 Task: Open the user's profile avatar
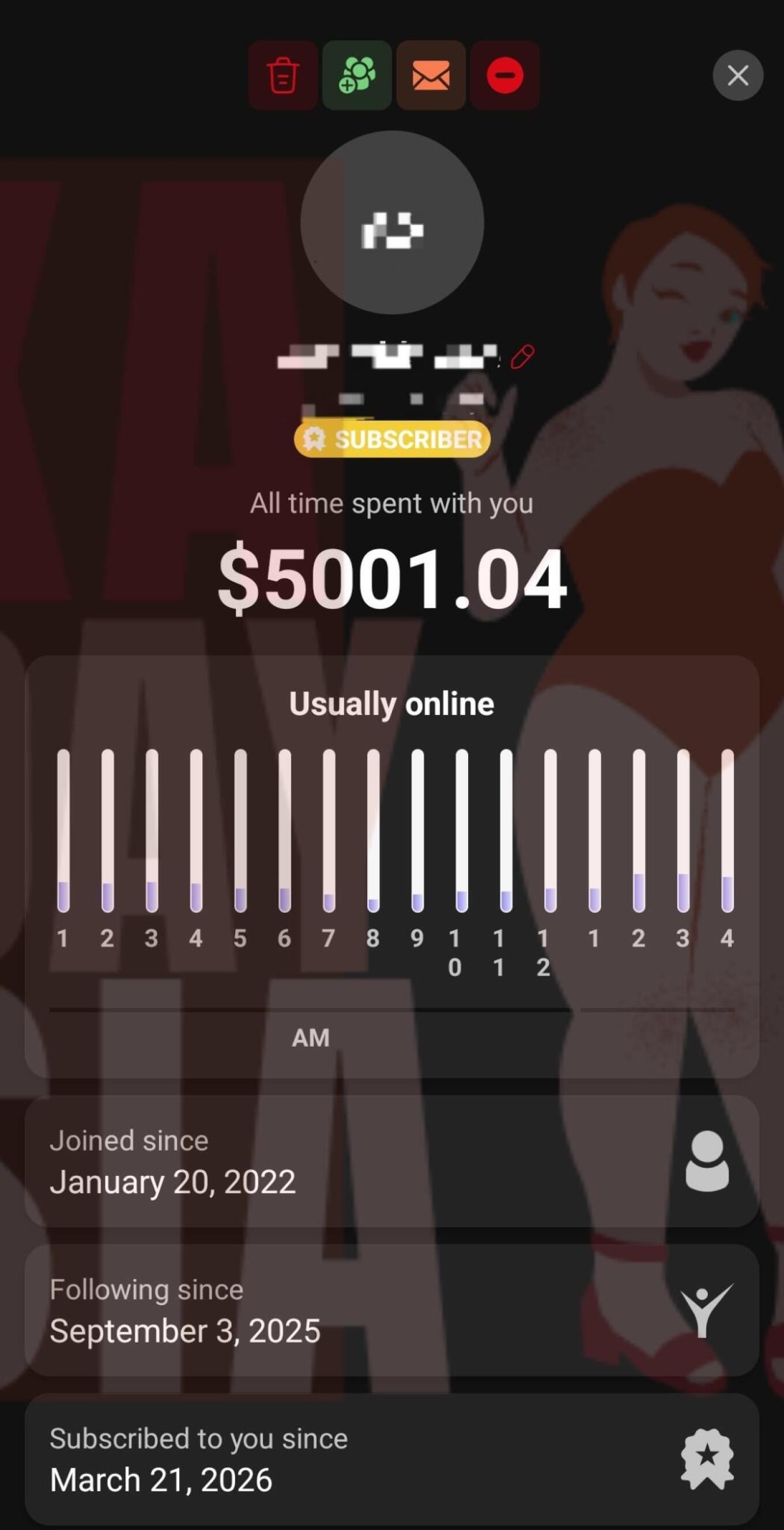coord(393,223)
